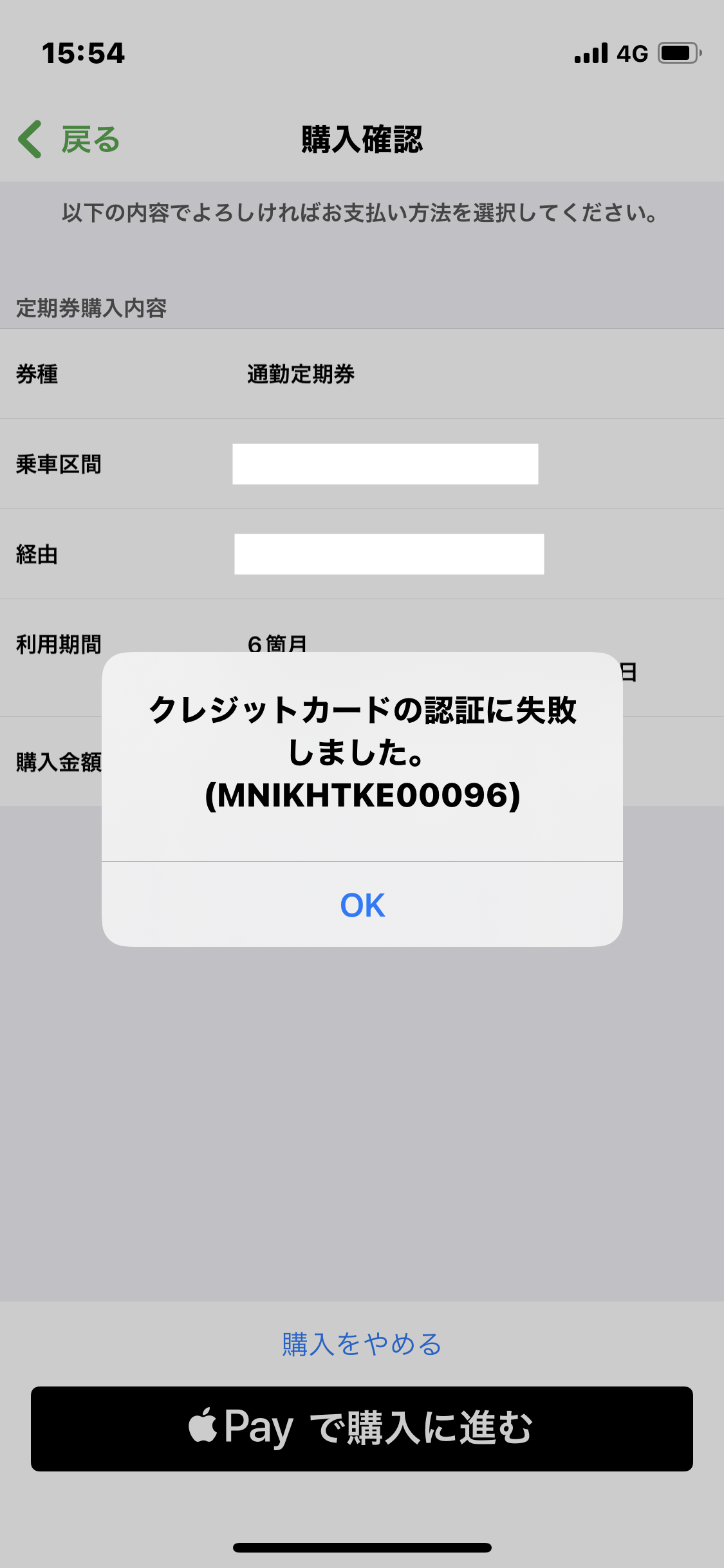Dismiss the error dialog with OK
Screen dimensions: 724x1568
tap(362, 905)
